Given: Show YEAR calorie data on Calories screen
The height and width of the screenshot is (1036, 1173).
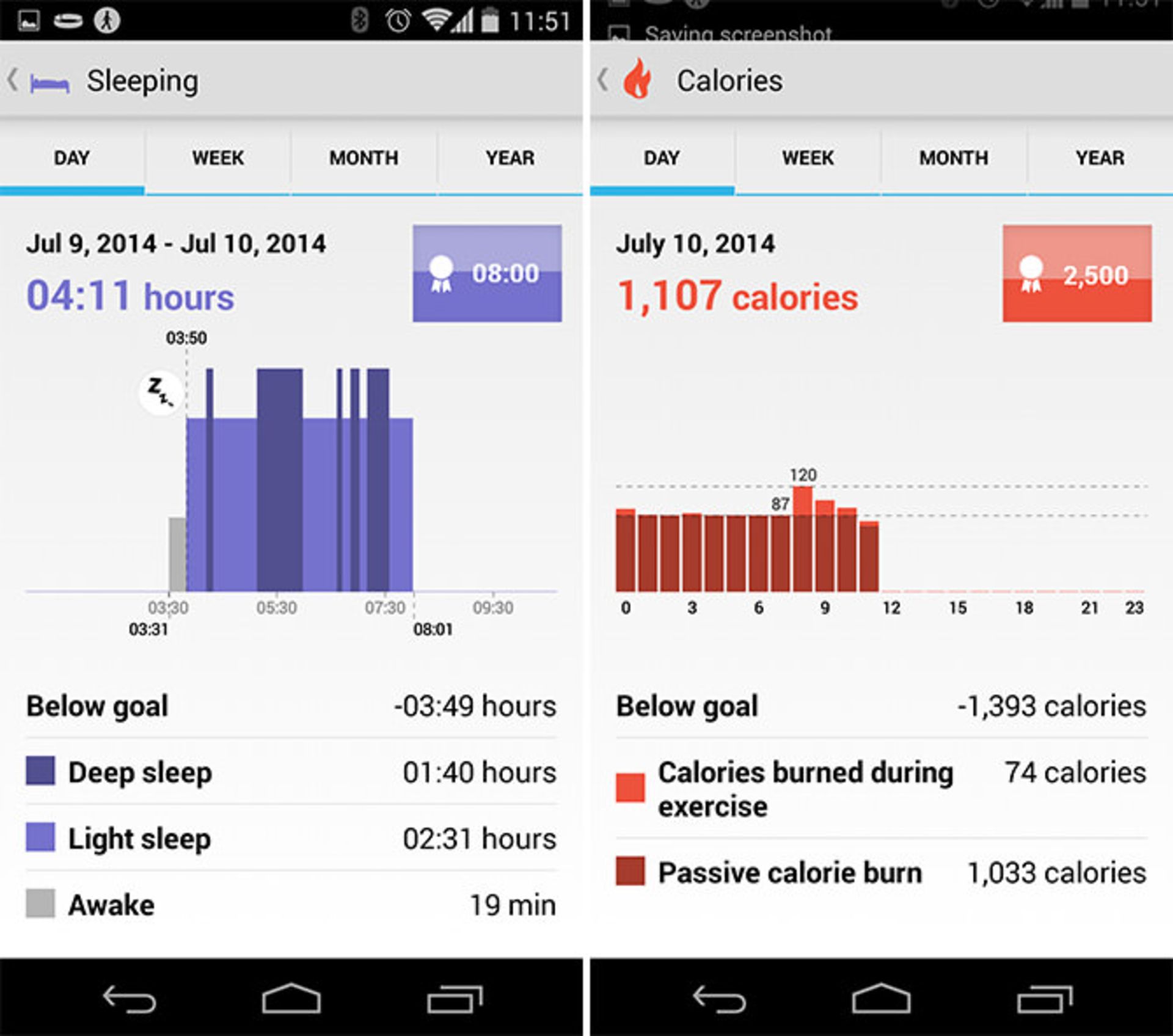Looking at the screenshot, I should (x=1100, y=158).
